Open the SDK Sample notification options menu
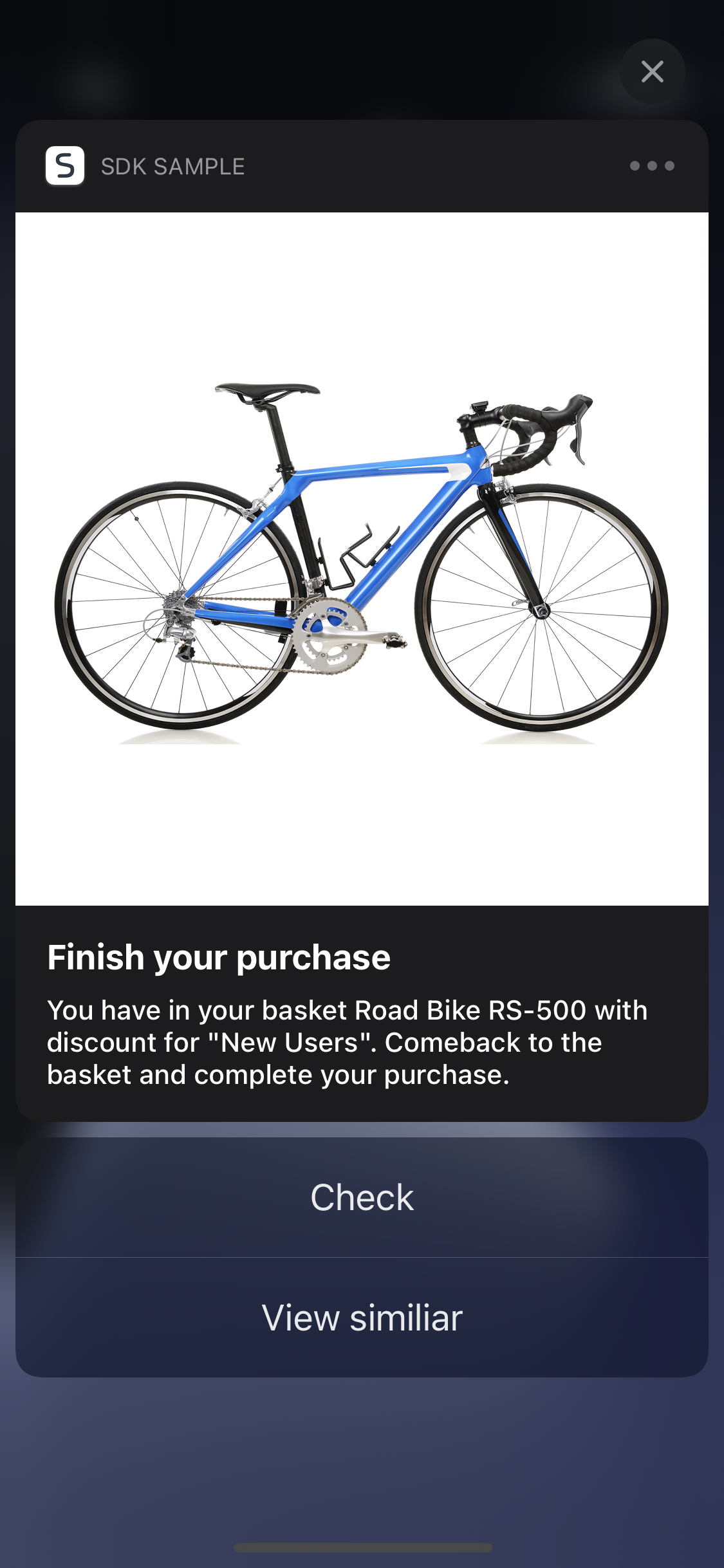 click(x=651, y=166)
